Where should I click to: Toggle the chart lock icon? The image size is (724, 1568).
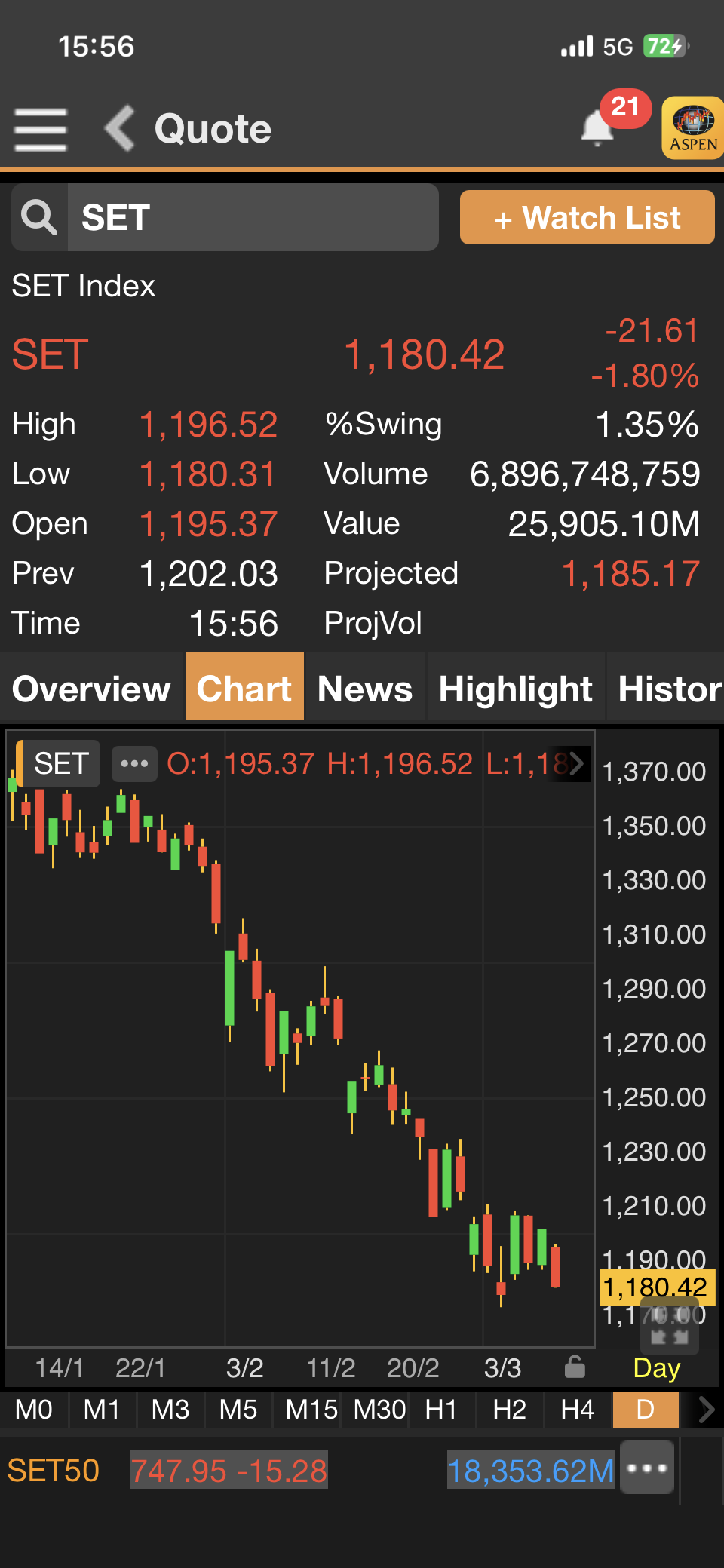click(x=575, y=1367)
